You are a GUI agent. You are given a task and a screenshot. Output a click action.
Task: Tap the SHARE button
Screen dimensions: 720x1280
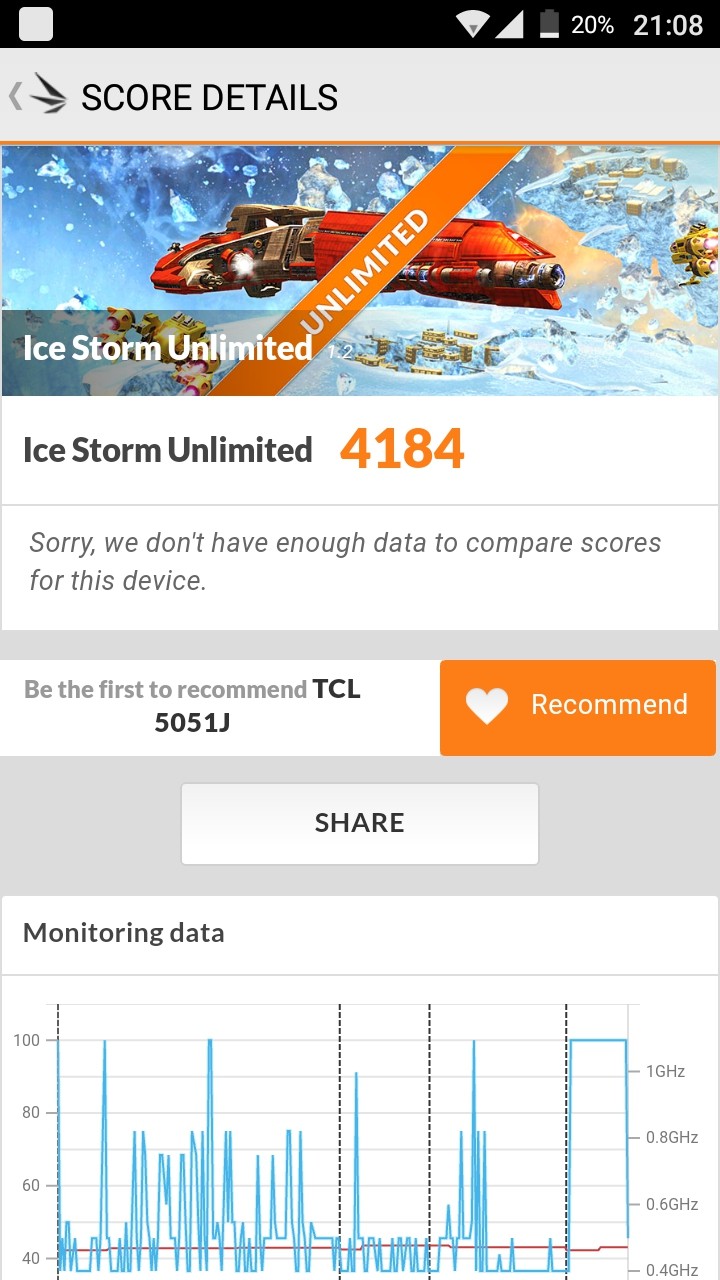[x=360, y=823]
